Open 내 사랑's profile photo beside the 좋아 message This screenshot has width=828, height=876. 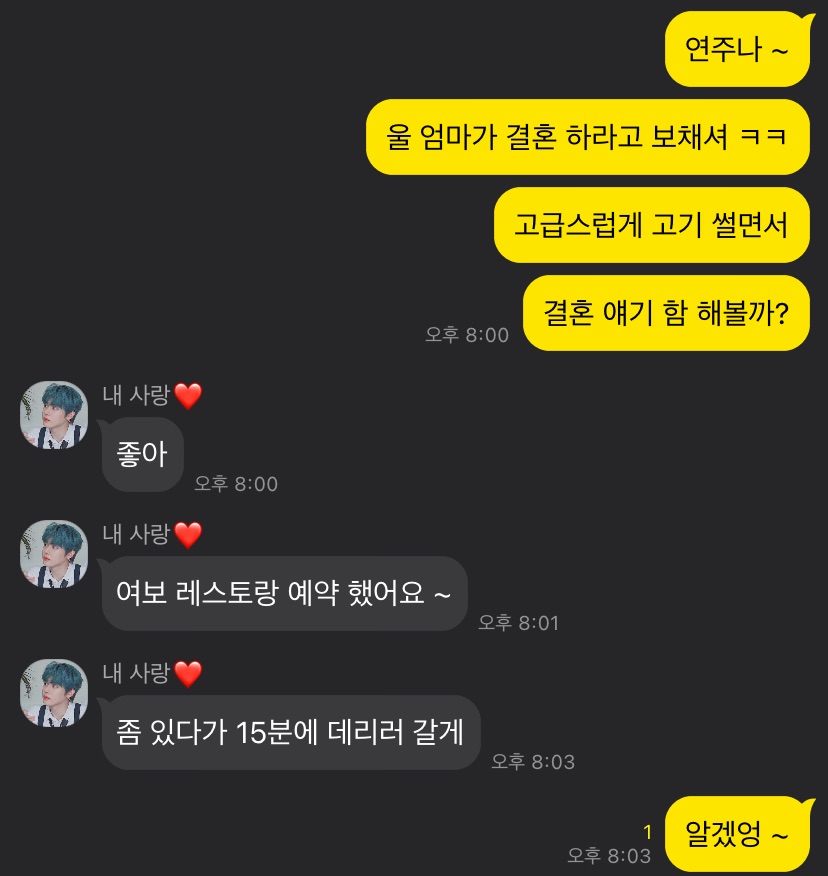pyautogui.click(x=54, y=415)
